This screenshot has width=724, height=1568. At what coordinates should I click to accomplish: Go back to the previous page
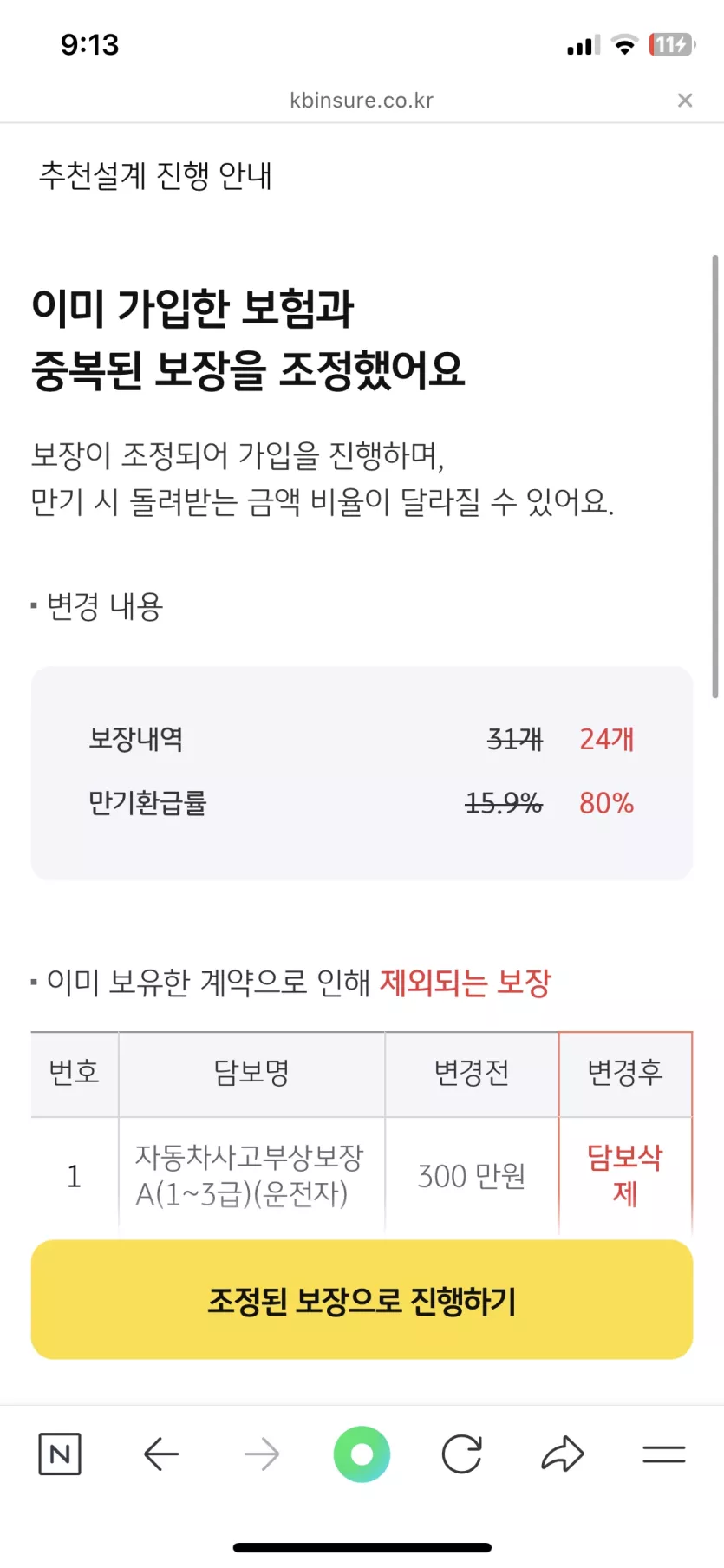pos(161,1454)
